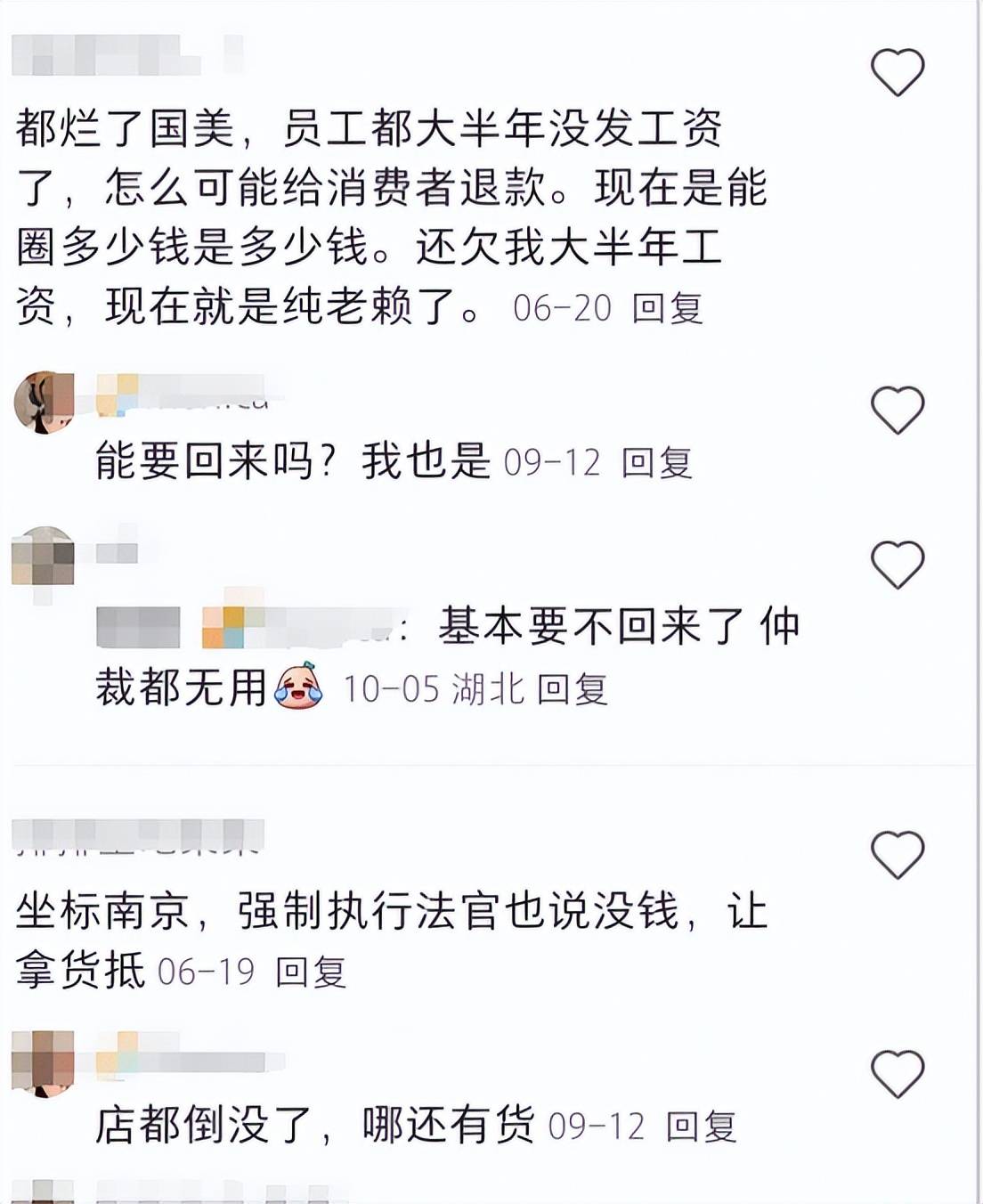Image resolution: width=983 pixels, height=1204 pixels.
Task: Open avatar of user who wrote 能要回来吗
Action: [45, 403]
